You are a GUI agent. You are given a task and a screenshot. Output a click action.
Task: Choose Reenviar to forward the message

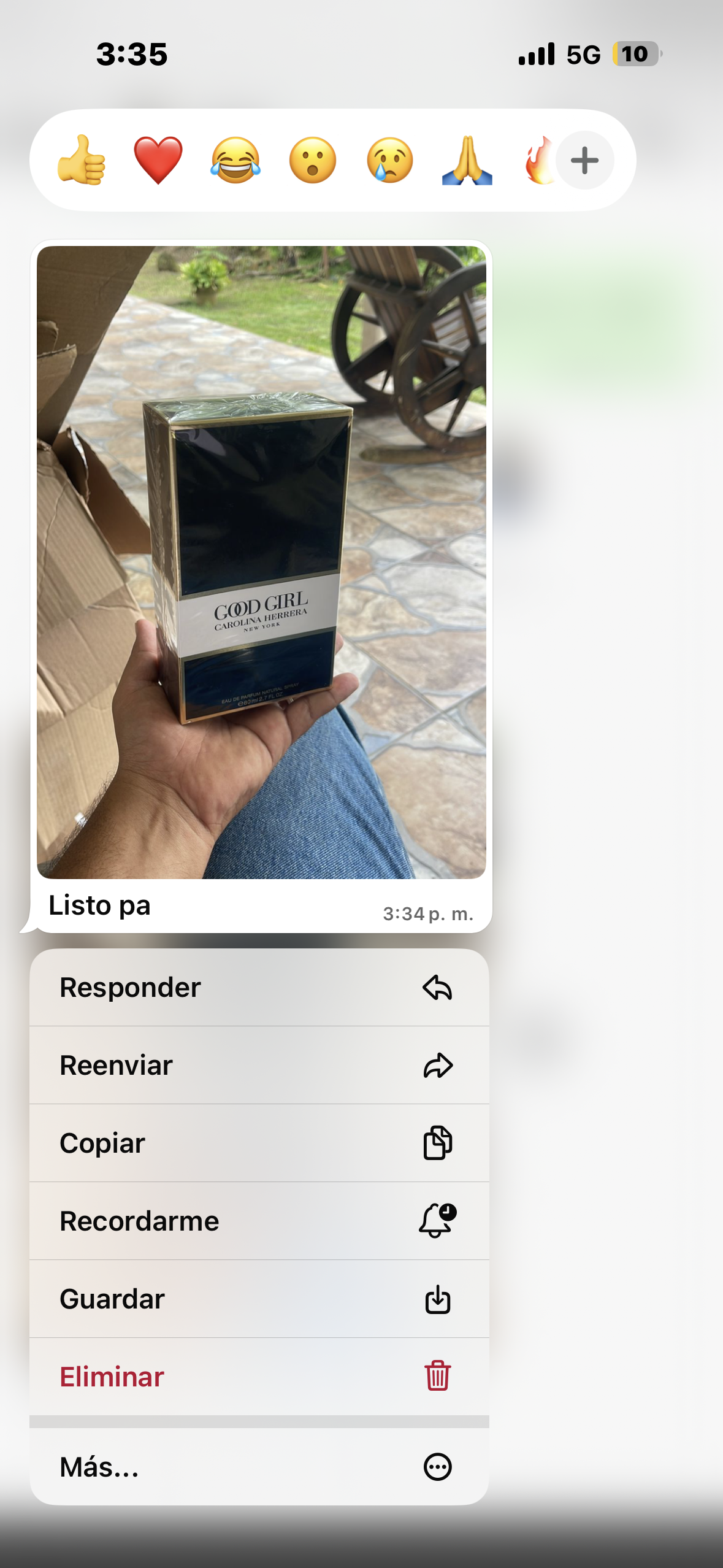point(259,1066)
